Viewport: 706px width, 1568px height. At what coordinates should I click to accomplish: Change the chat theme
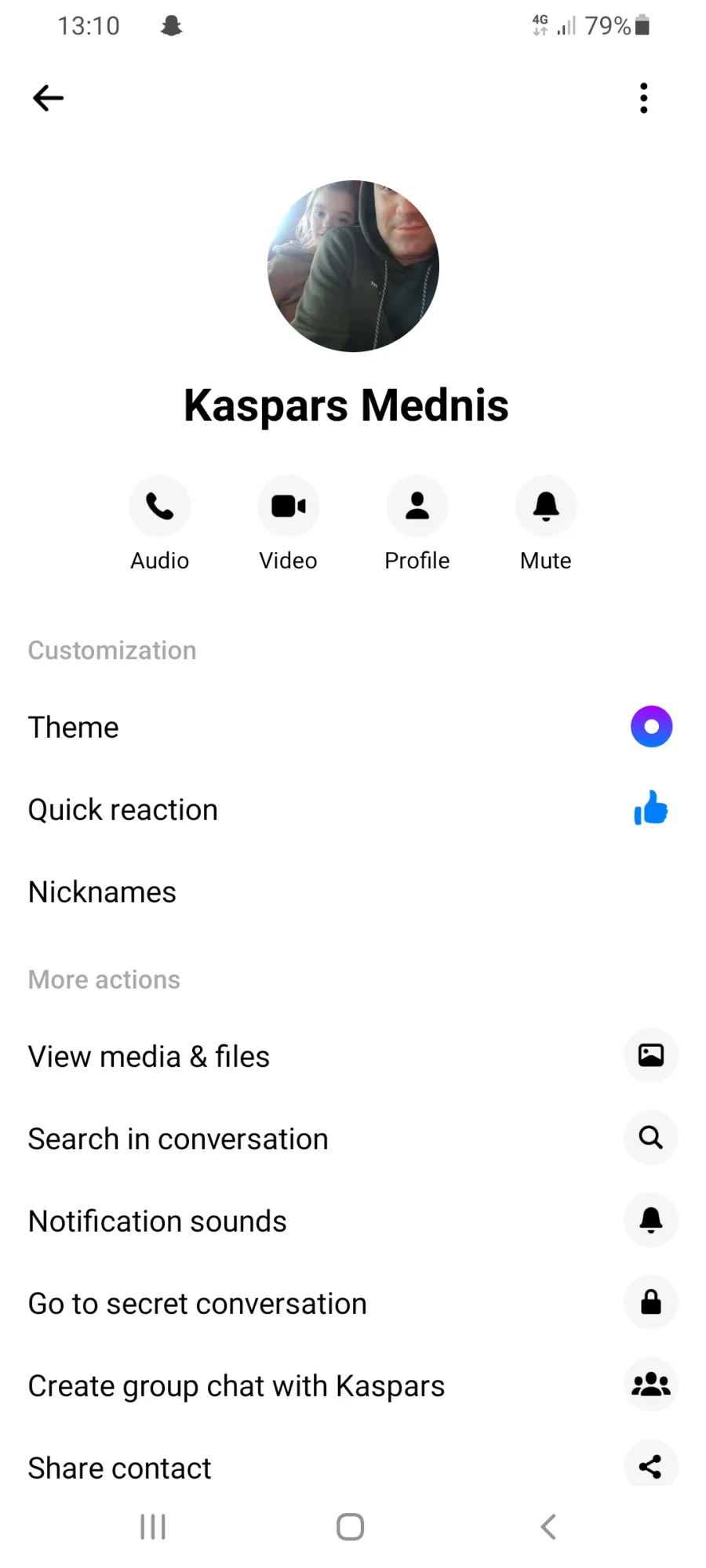coord(353,727)
